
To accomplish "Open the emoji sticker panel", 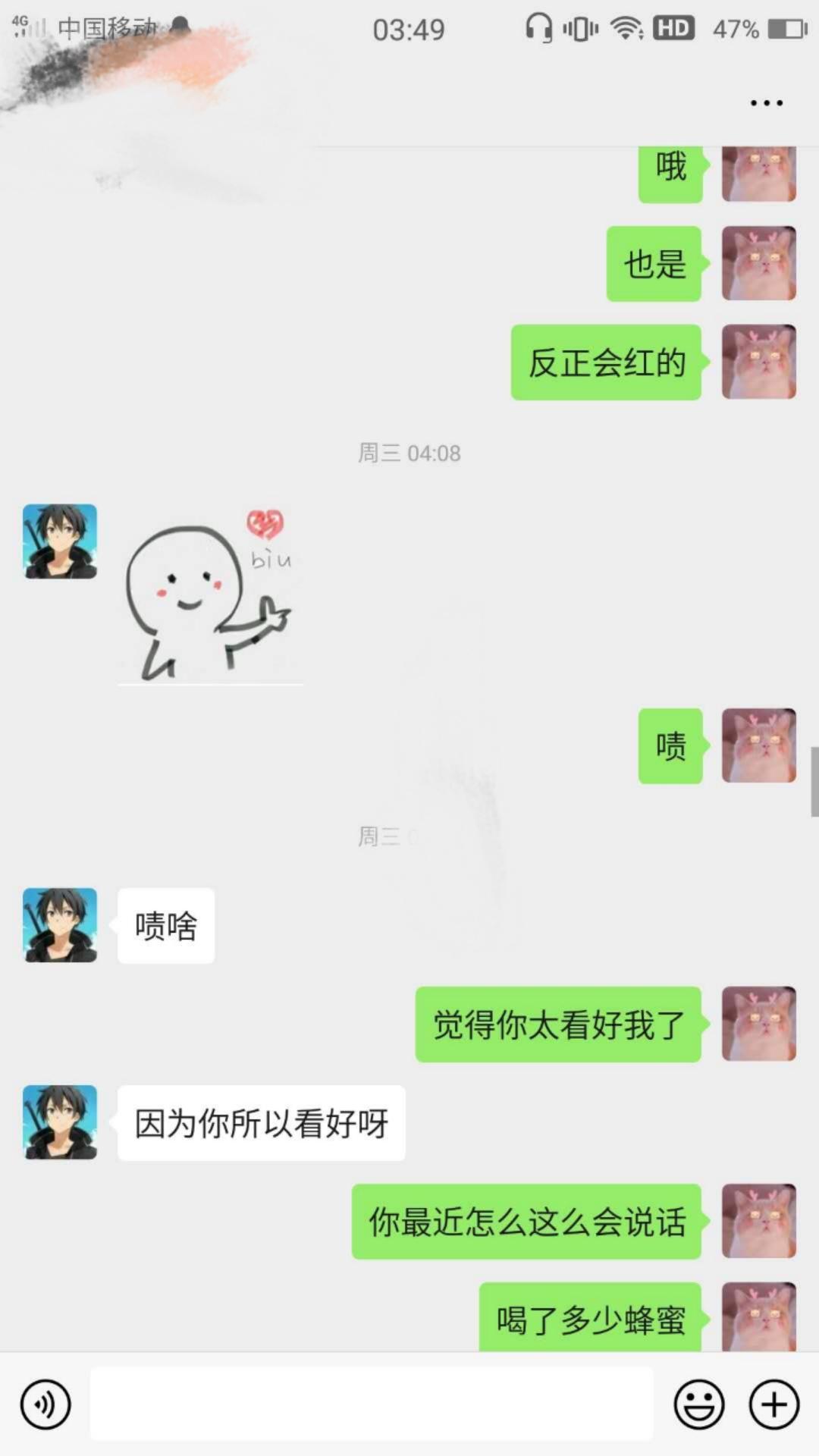I will point(698,1404).
